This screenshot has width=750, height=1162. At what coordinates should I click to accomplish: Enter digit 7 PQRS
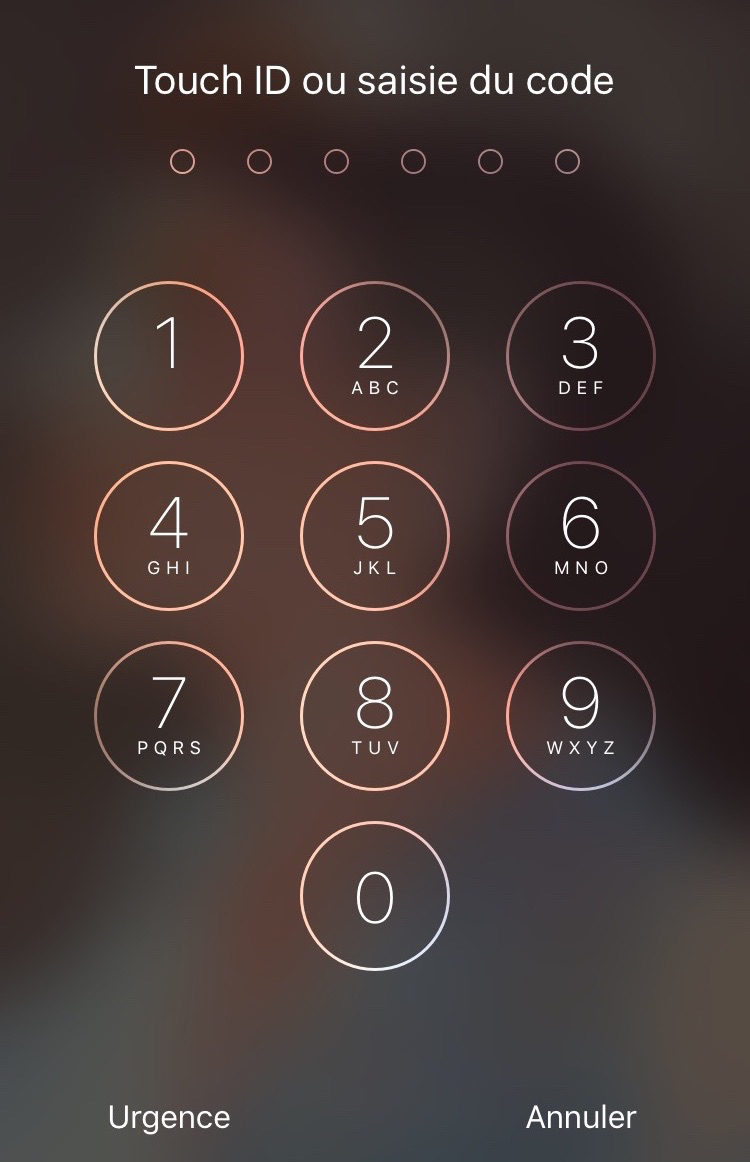point(169,716)
